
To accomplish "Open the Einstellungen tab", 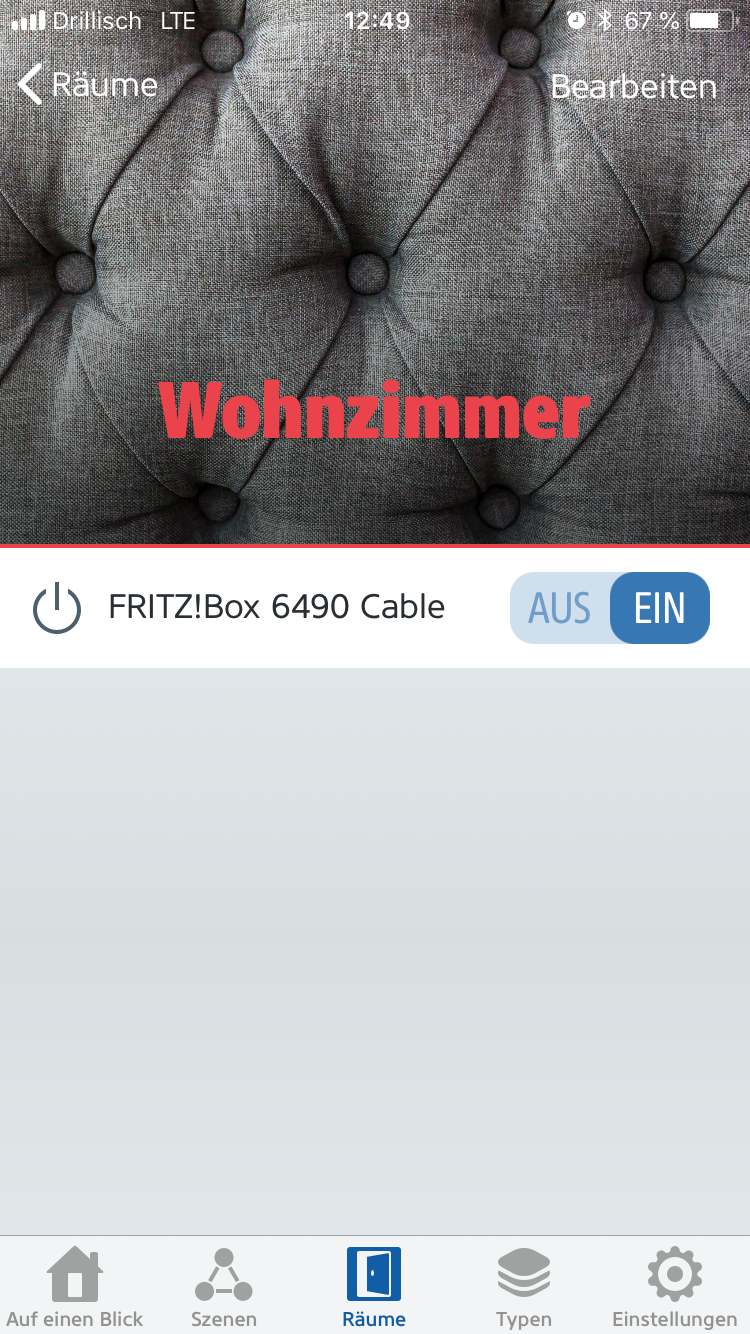I will click(x=674, y=1288).
